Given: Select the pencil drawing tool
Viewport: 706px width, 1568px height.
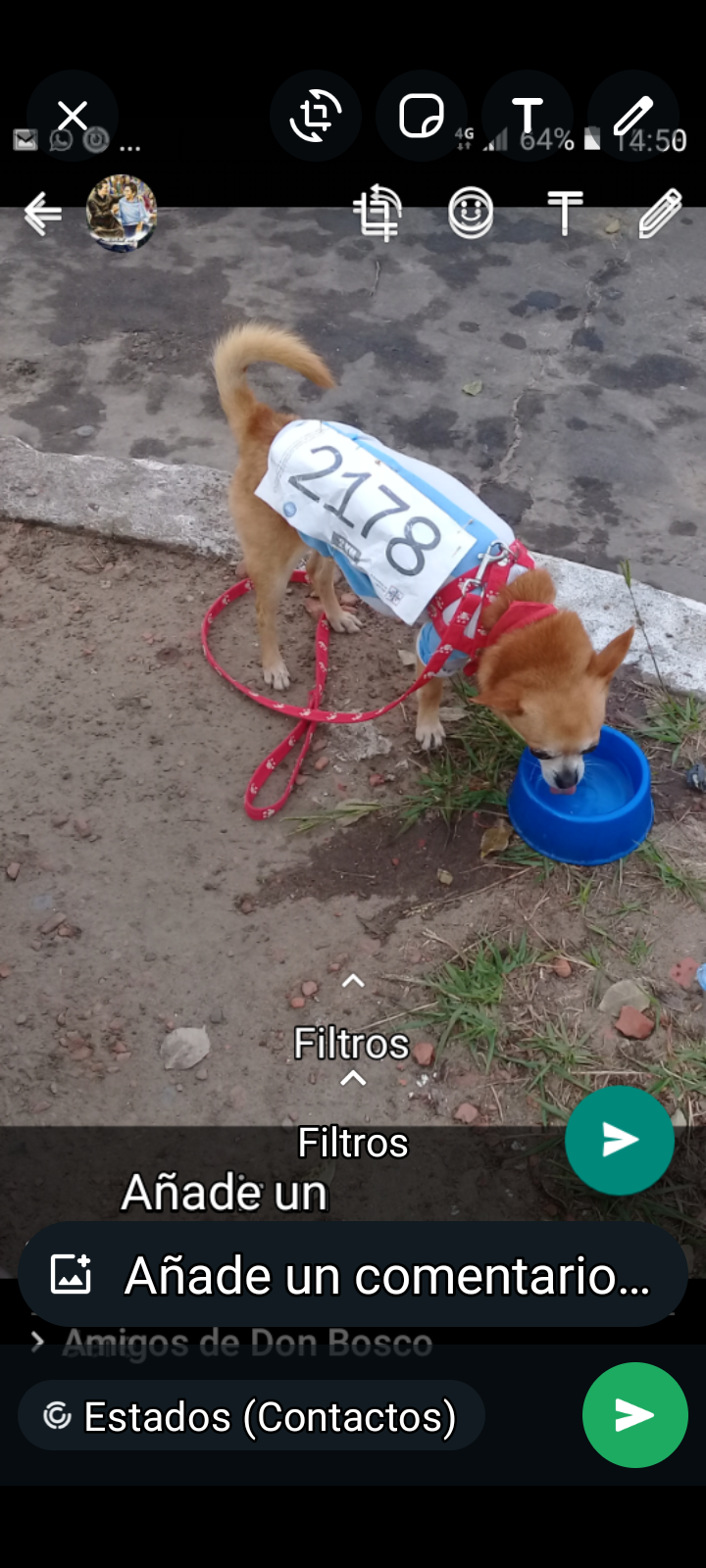Looking at the screenshot, I should [x=635, y=116].
